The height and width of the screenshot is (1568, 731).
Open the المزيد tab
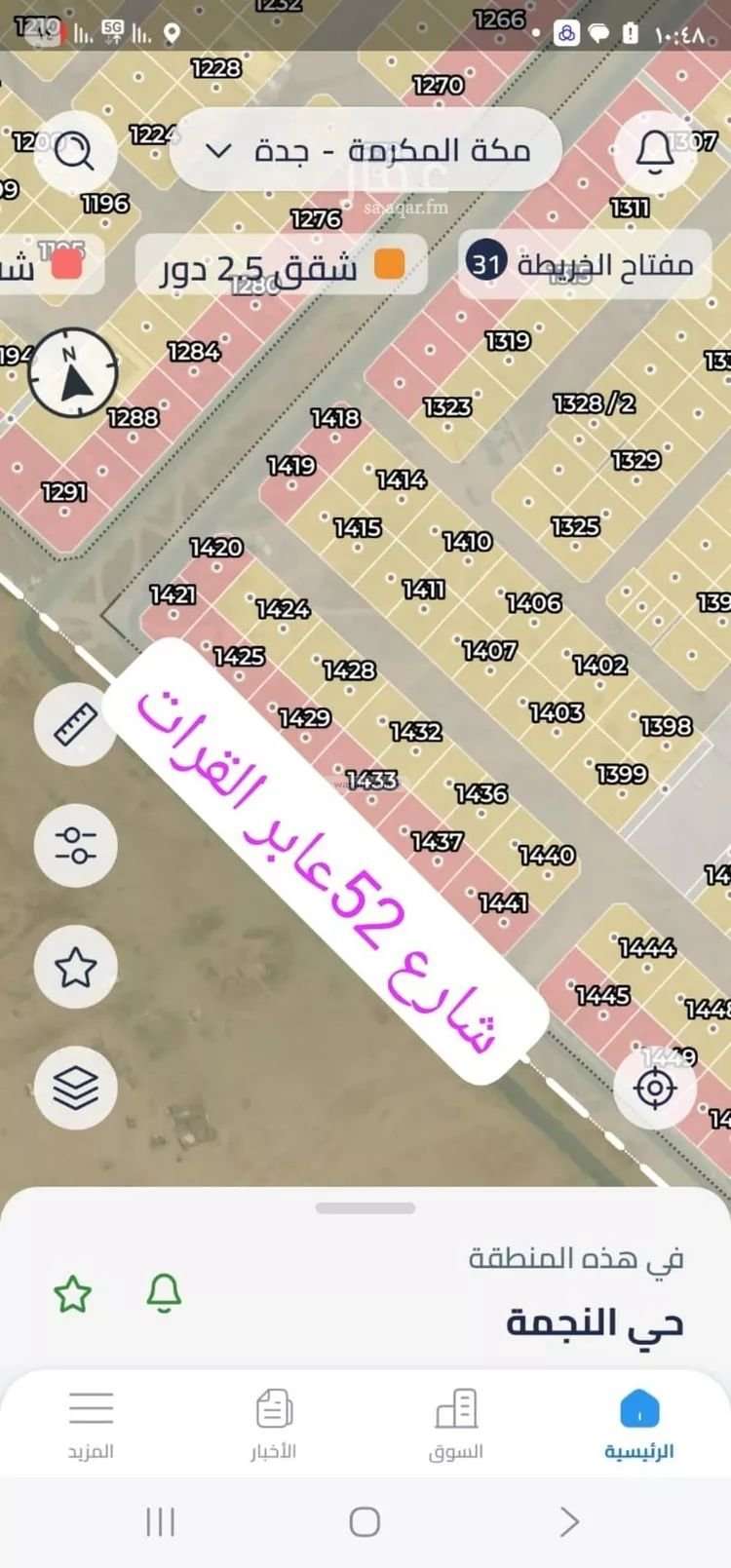91,1425
